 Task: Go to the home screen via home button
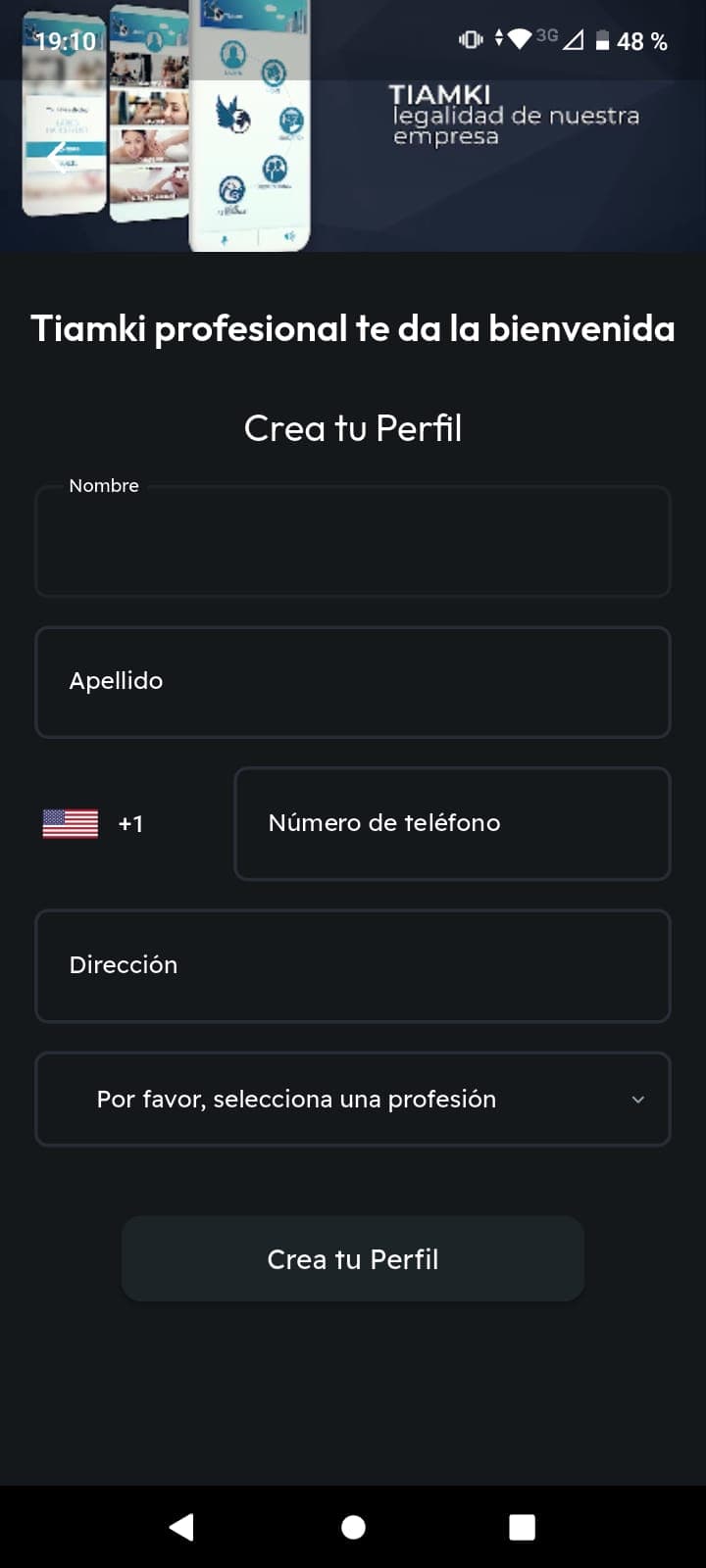click(x=353, y=1527)
